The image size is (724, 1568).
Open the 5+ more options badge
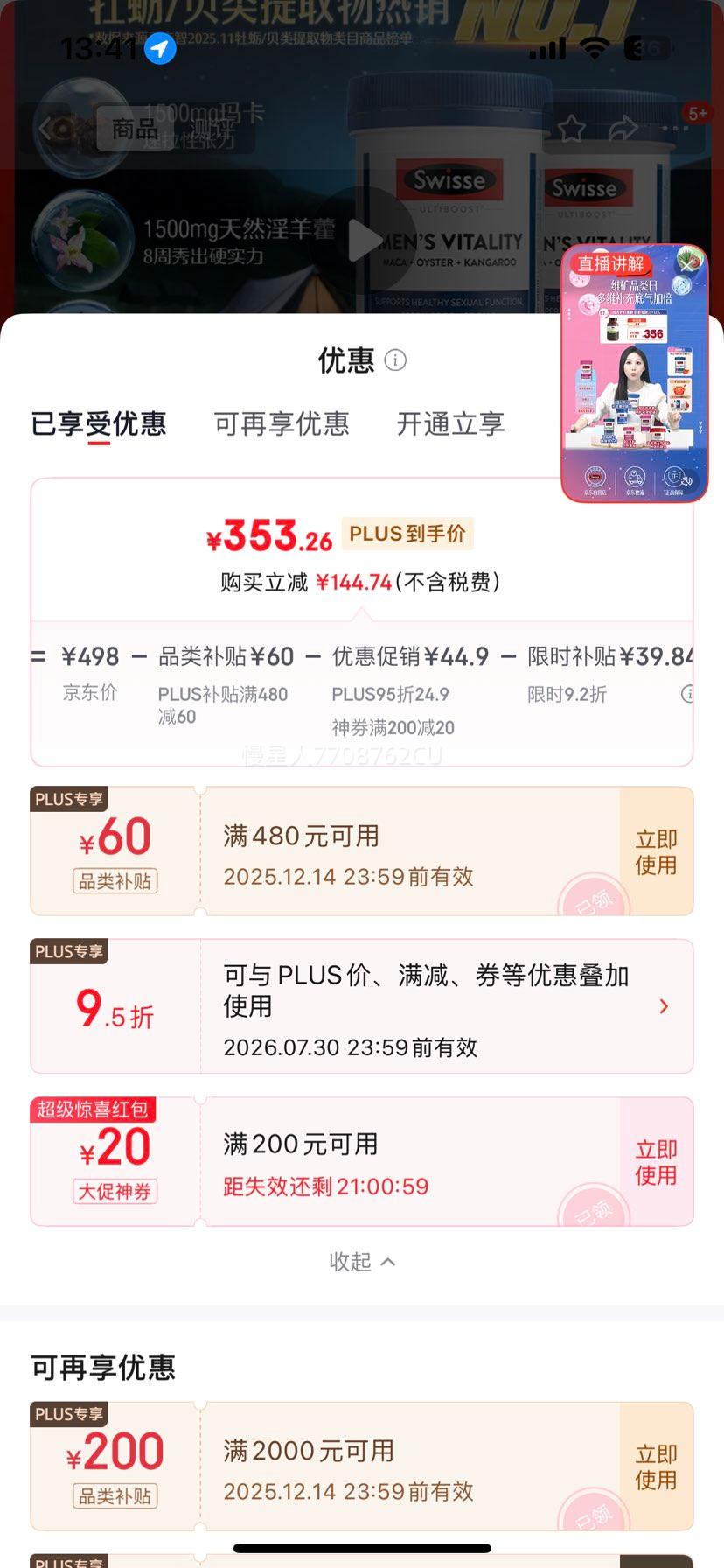coord(695,114)
